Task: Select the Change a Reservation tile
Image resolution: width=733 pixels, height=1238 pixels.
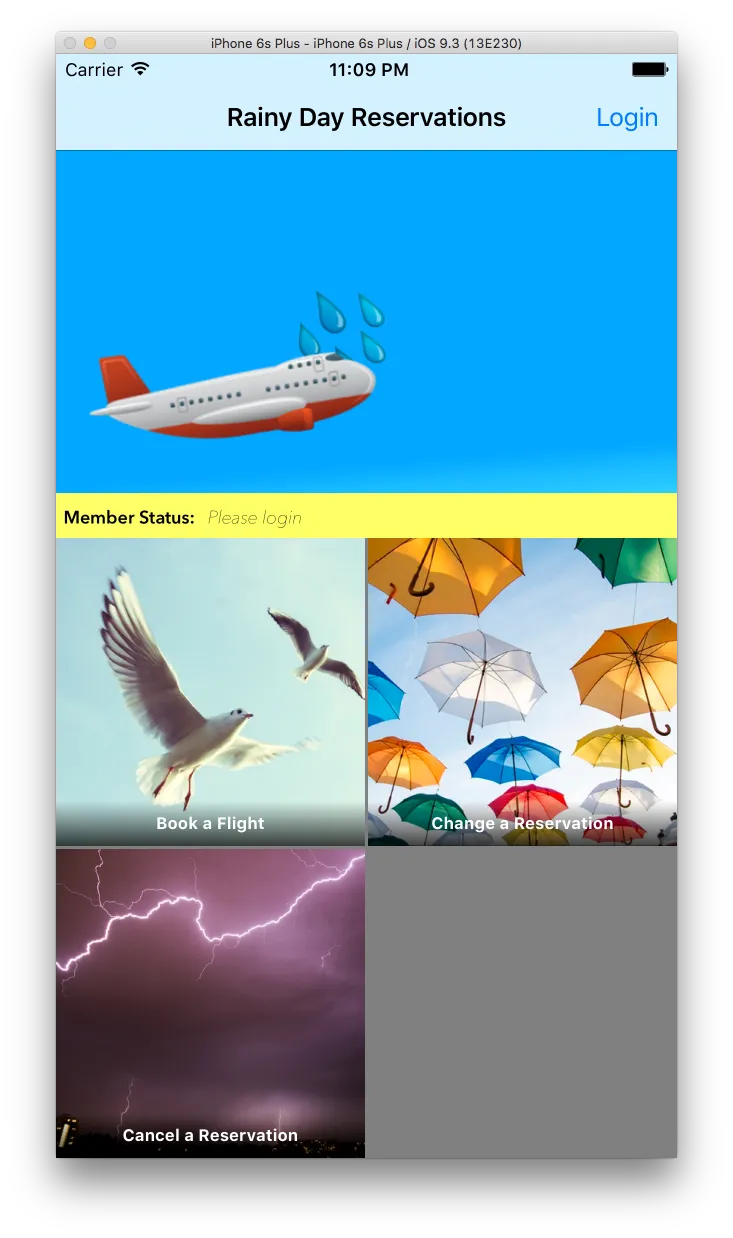Action: click(x=522, y=692)
